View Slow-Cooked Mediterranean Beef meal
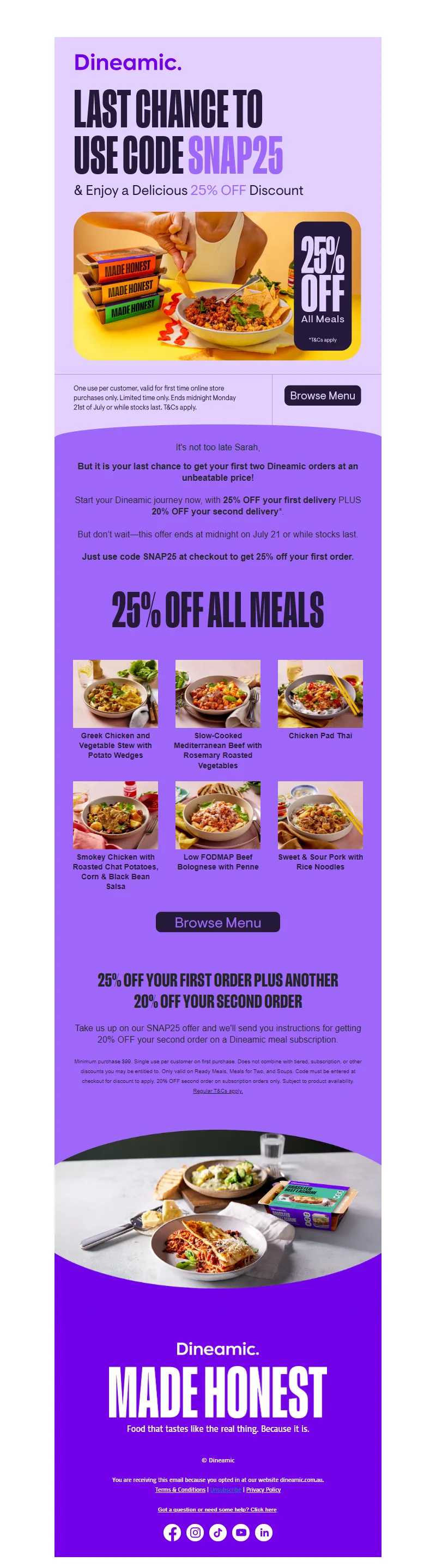The image size is (436, 1568). (217, 694)
